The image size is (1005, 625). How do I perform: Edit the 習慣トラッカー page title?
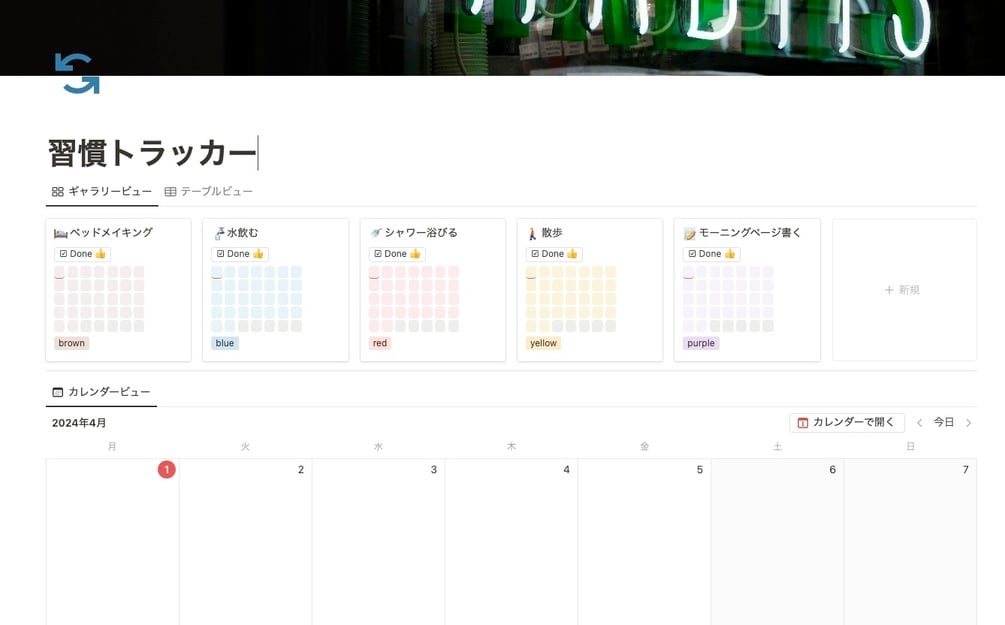pos(152,153)
